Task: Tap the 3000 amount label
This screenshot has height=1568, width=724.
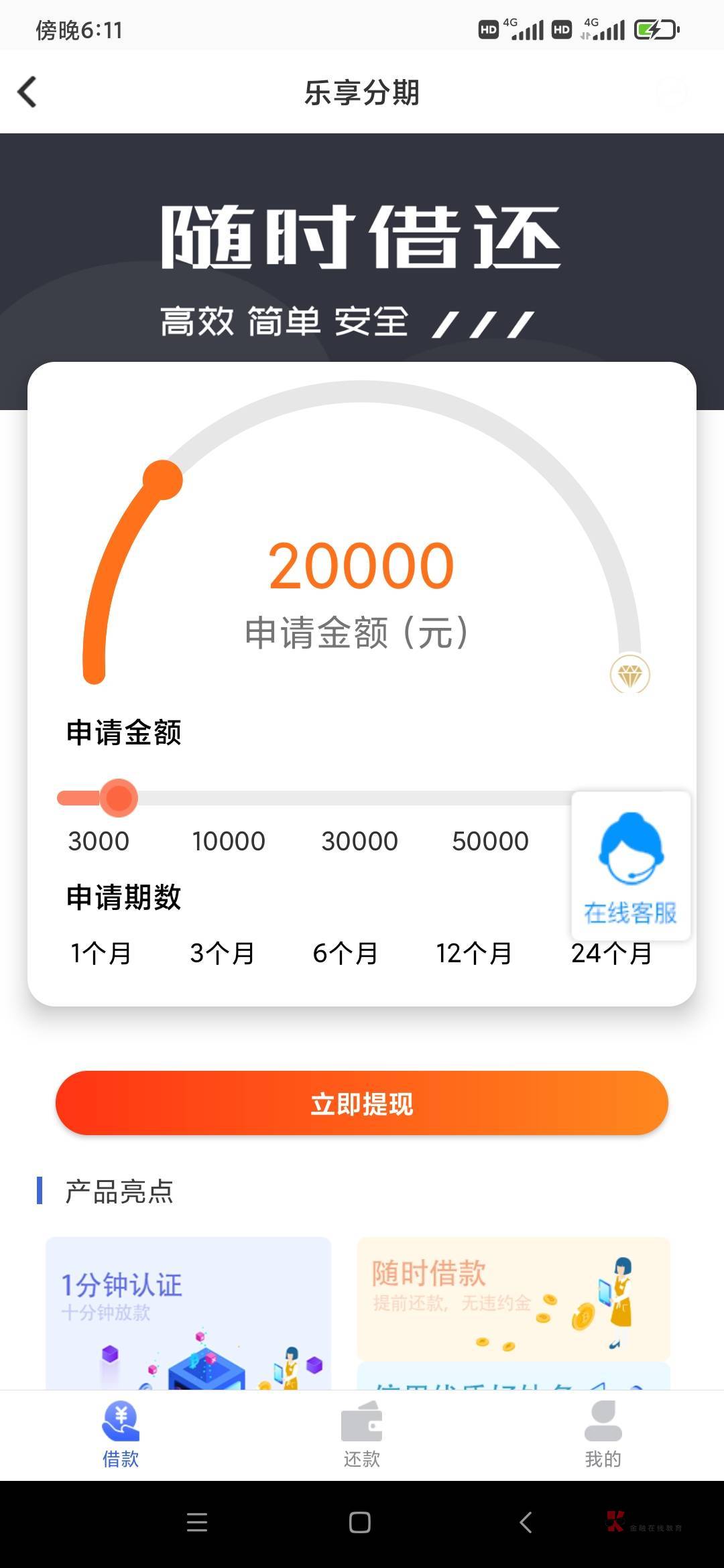Action: (x=99, y=841)
